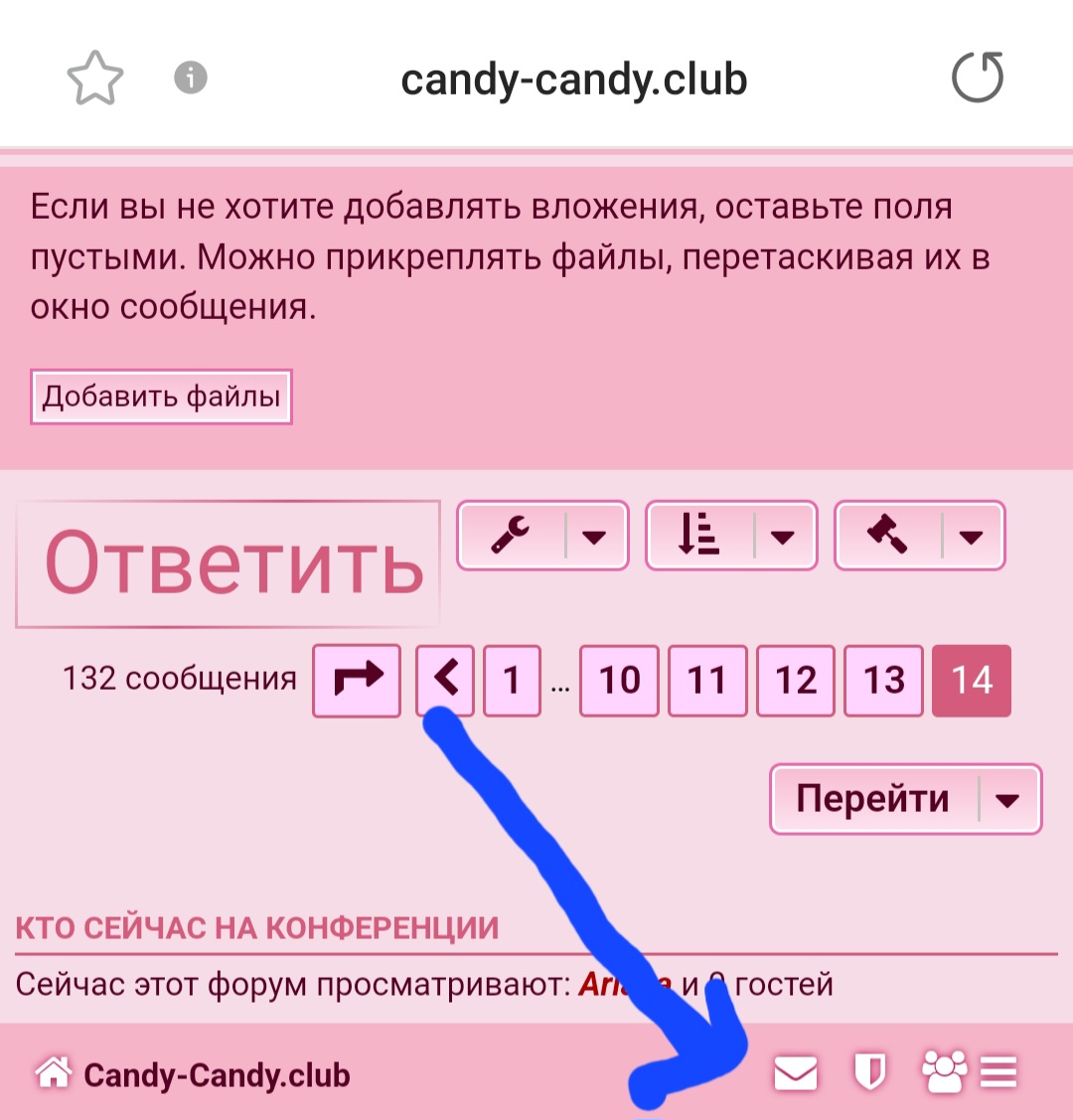Tap the Добавить файлы button
Screen dimensions: 1073x1120
pos(161,397)
